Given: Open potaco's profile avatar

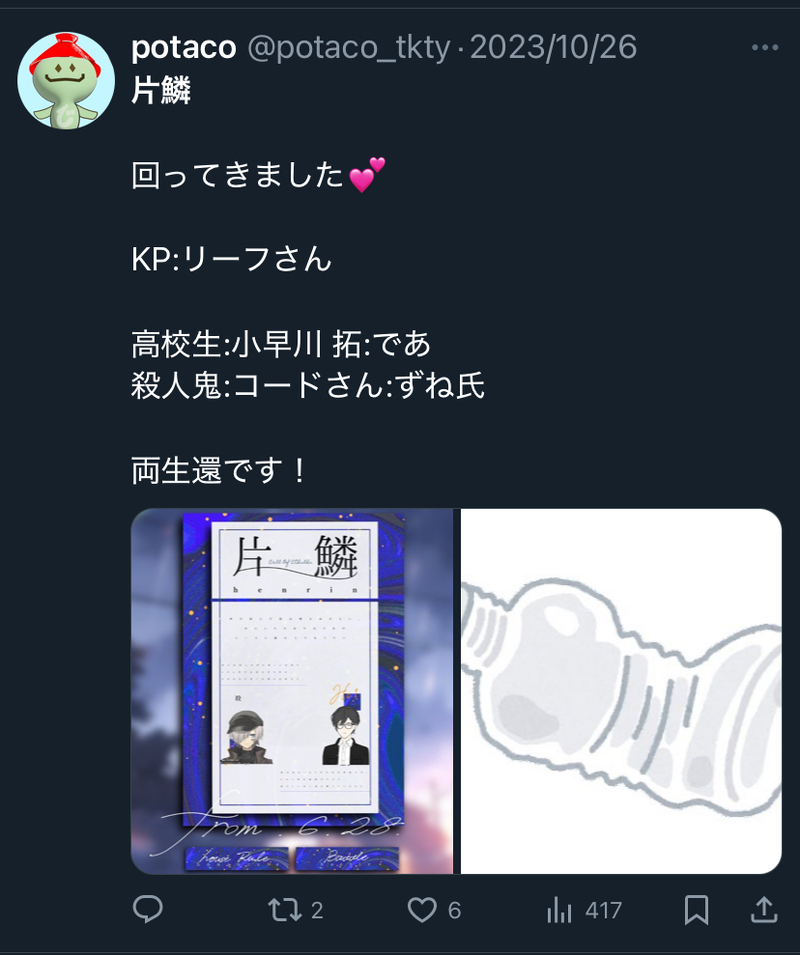Looking at the screenshot, I should click(x=66, y=81).
